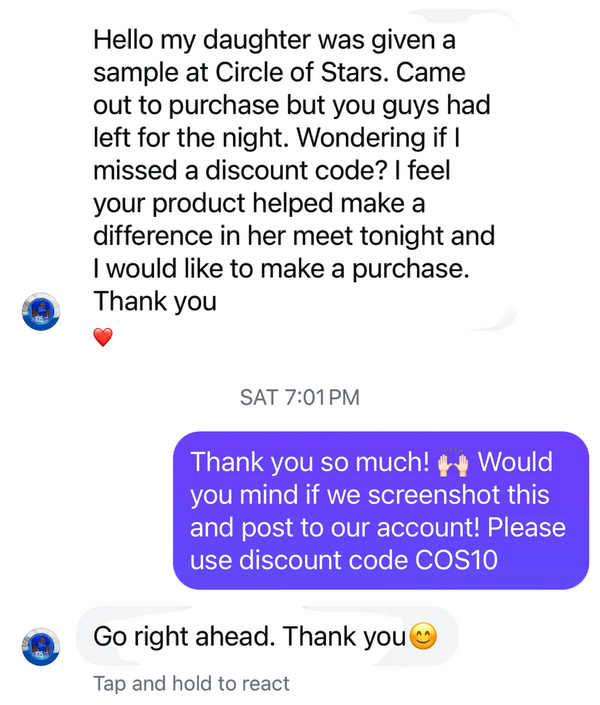Open sender's avatar beside "Go right ahead" message
The image size is (600, 705).
click(x=41, y=646)
